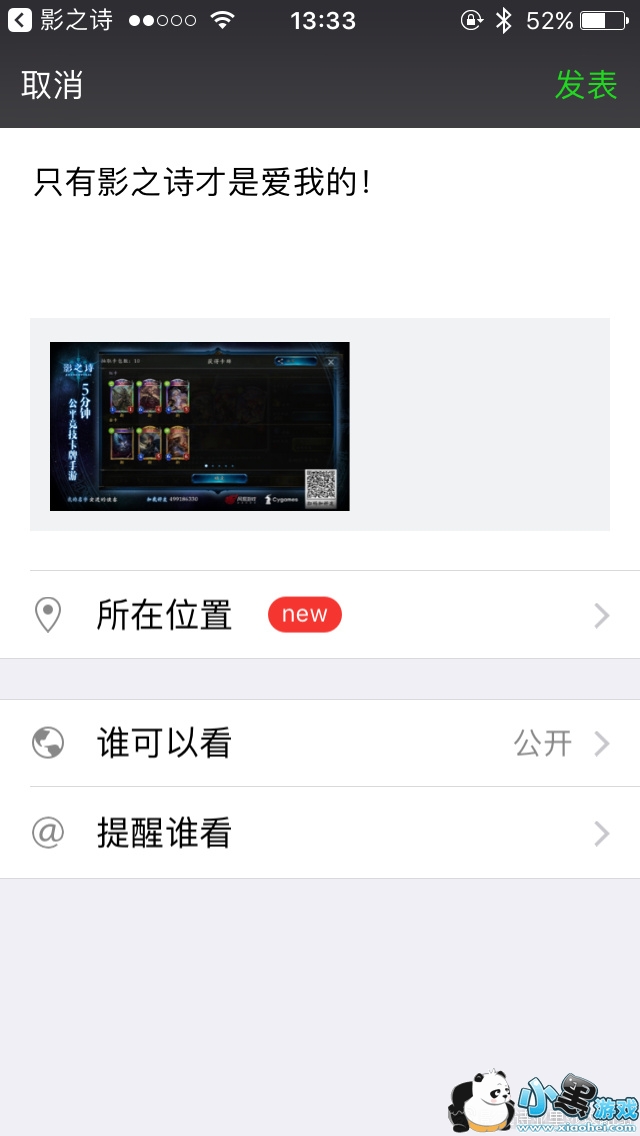The height and width of the screenshot is (1136, 640).
Task: Change 谁可以看 visibility setting
Action: click(320, 743)
